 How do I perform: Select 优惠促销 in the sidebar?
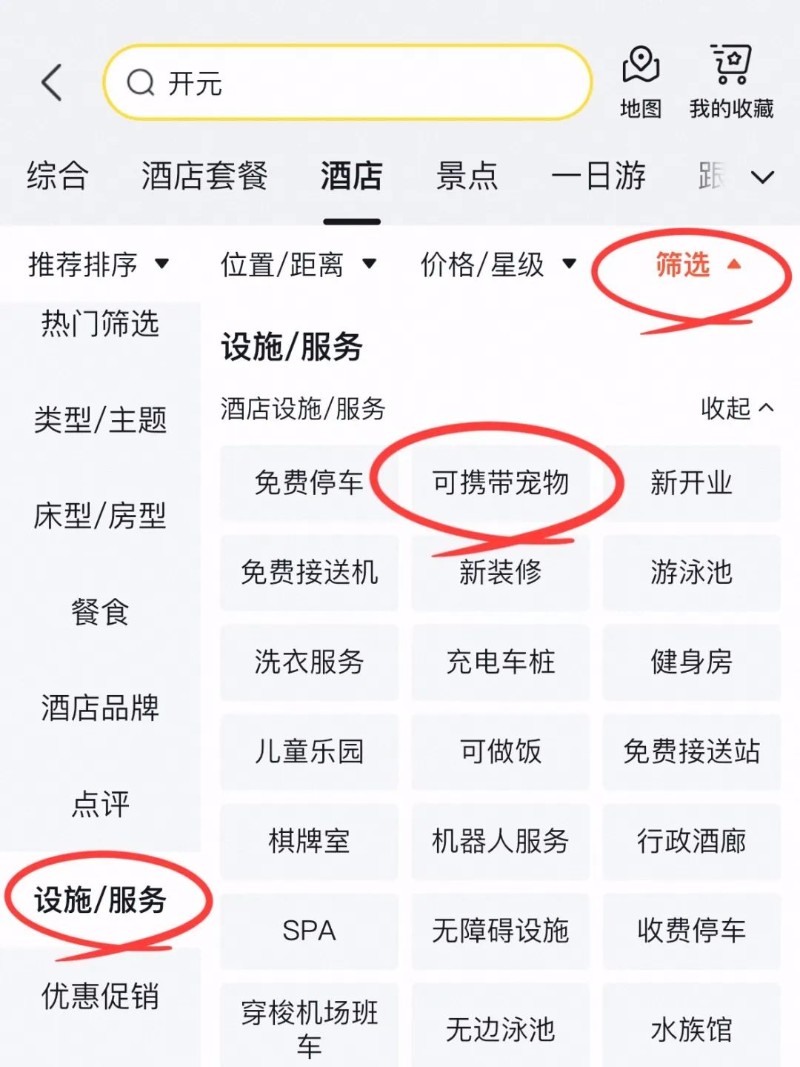[100, 997]
